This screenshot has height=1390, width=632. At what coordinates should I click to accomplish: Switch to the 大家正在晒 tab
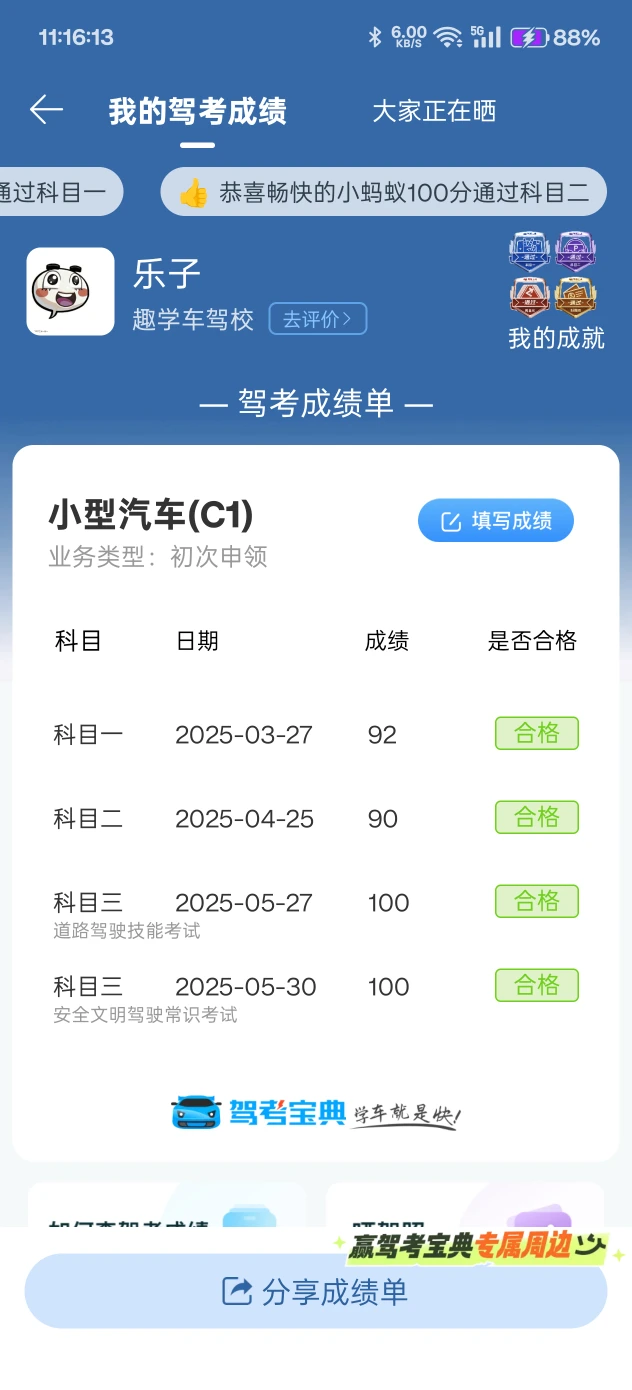click(x=434, y=110)
